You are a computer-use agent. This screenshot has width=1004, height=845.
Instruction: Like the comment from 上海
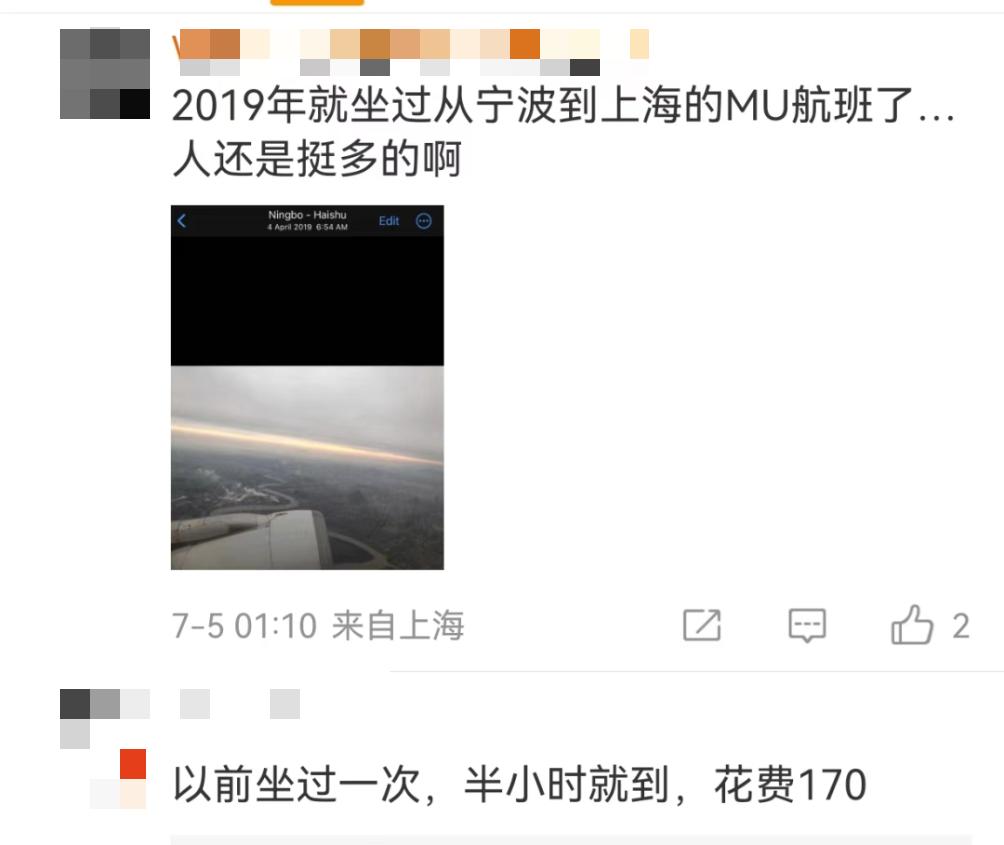pos(912,625)
